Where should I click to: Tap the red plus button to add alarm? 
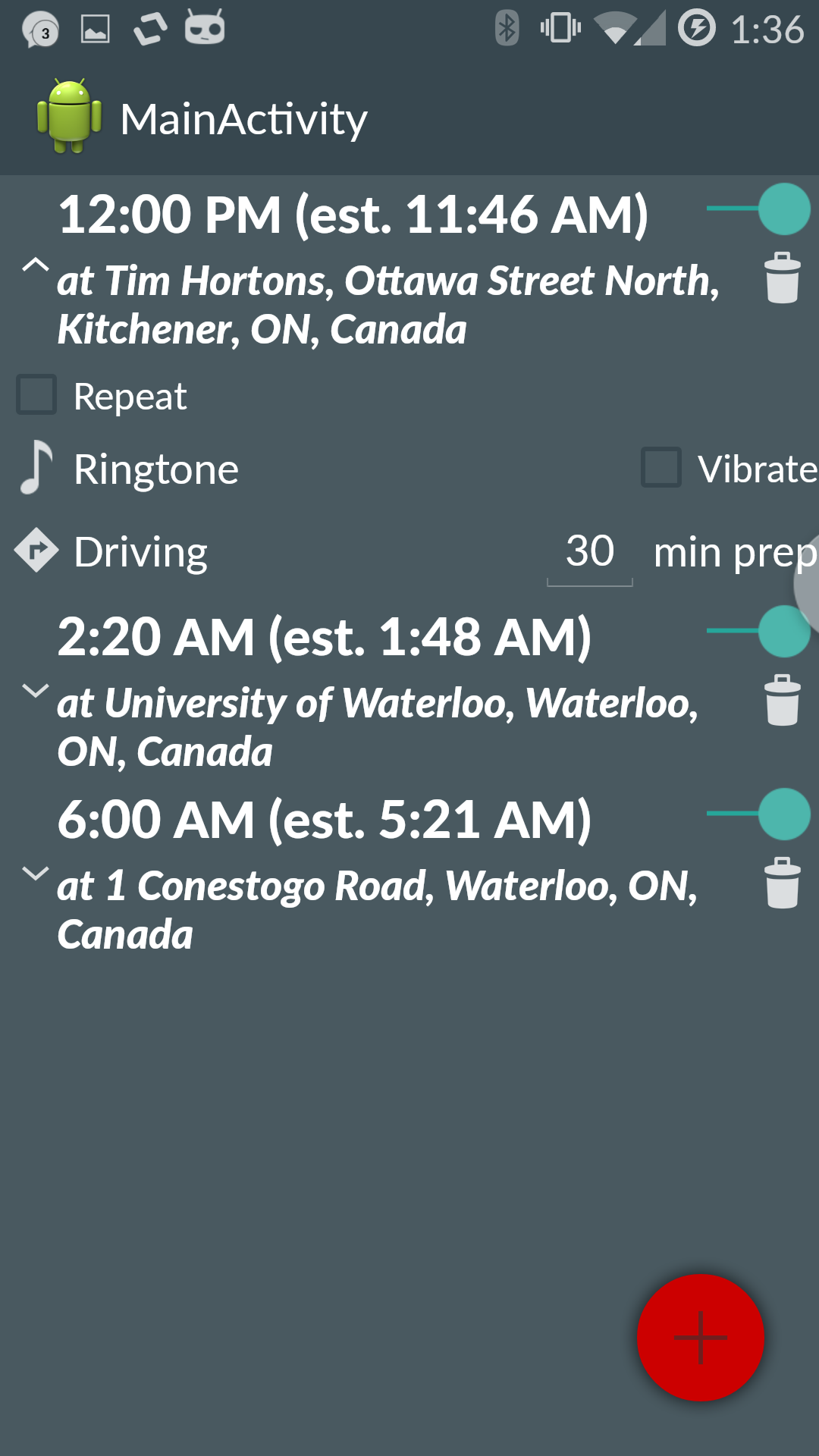[699, 1338]
